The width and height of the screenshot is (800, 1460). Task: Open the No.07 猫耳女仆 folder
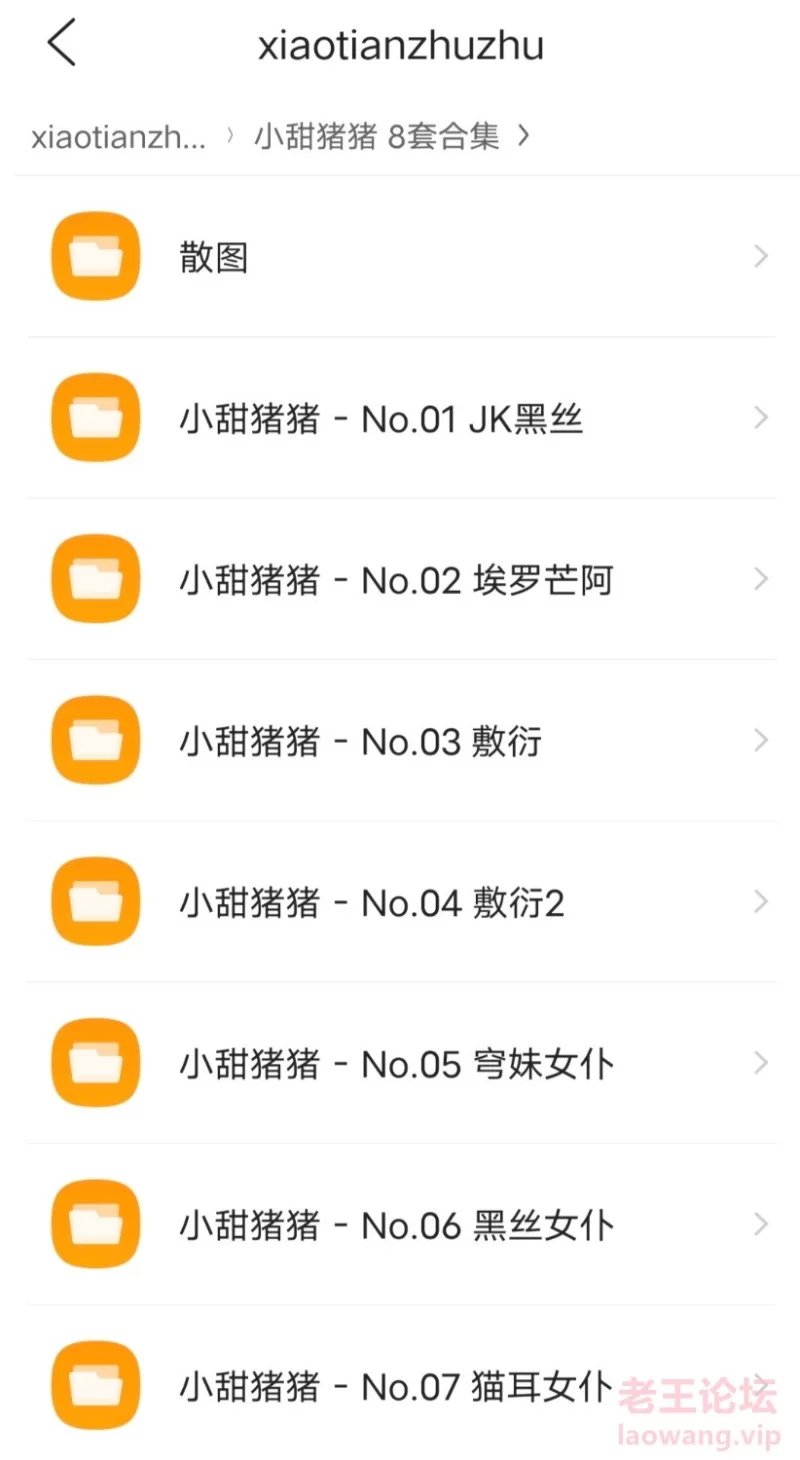pos(400,1385)
